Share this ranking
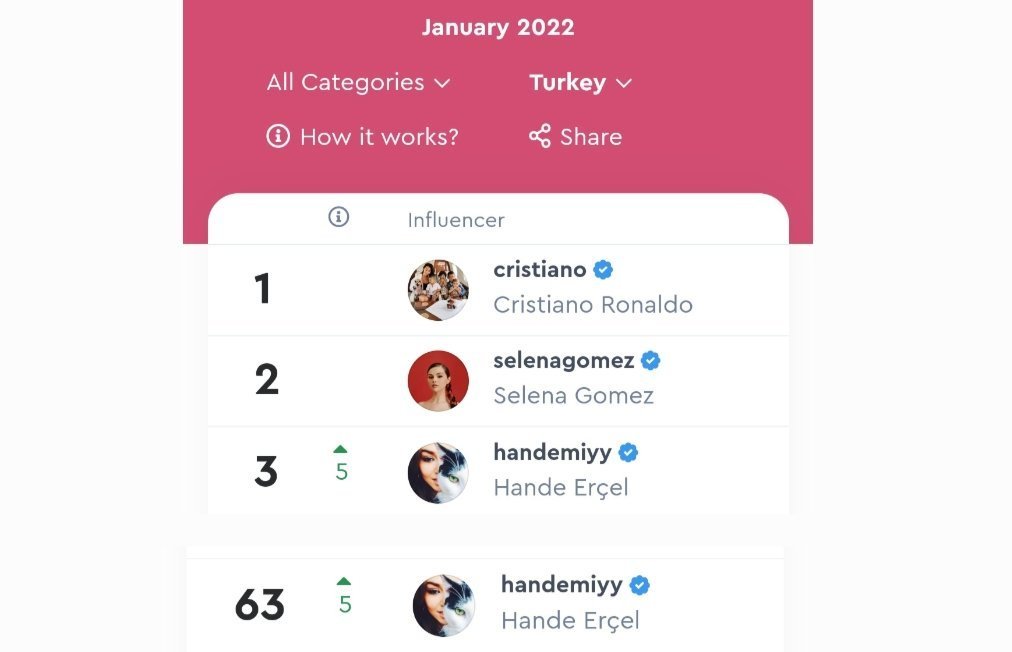Viewport: 1012px width, 652px height. coord(575,137)
